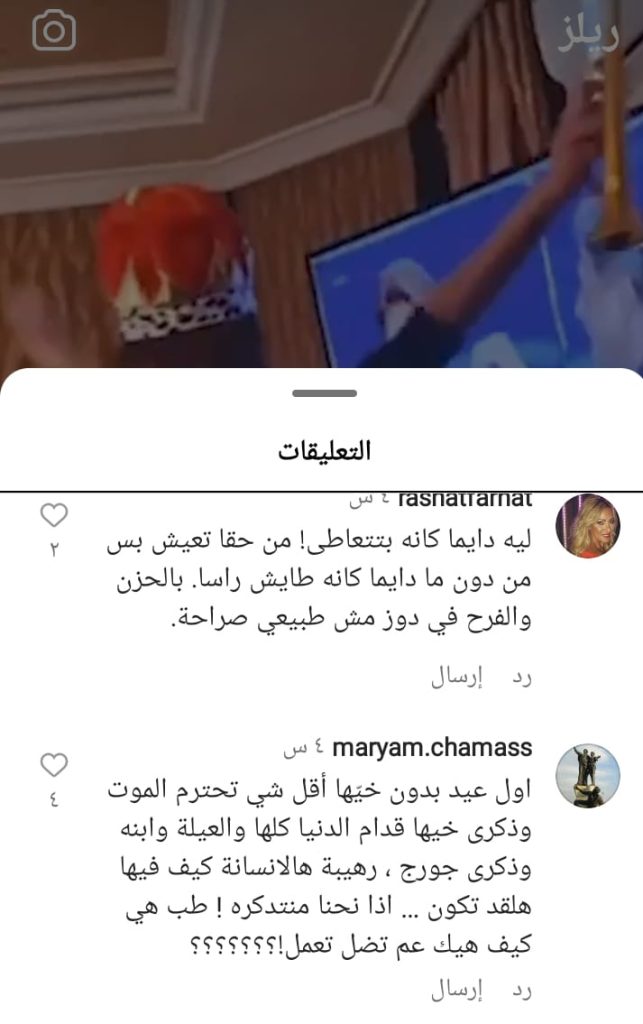Image resolution: width=643 pixels, height=1024 pixels.
Task: Send rasnatfarhat's comment via إرسال
Action: [456, 677]
